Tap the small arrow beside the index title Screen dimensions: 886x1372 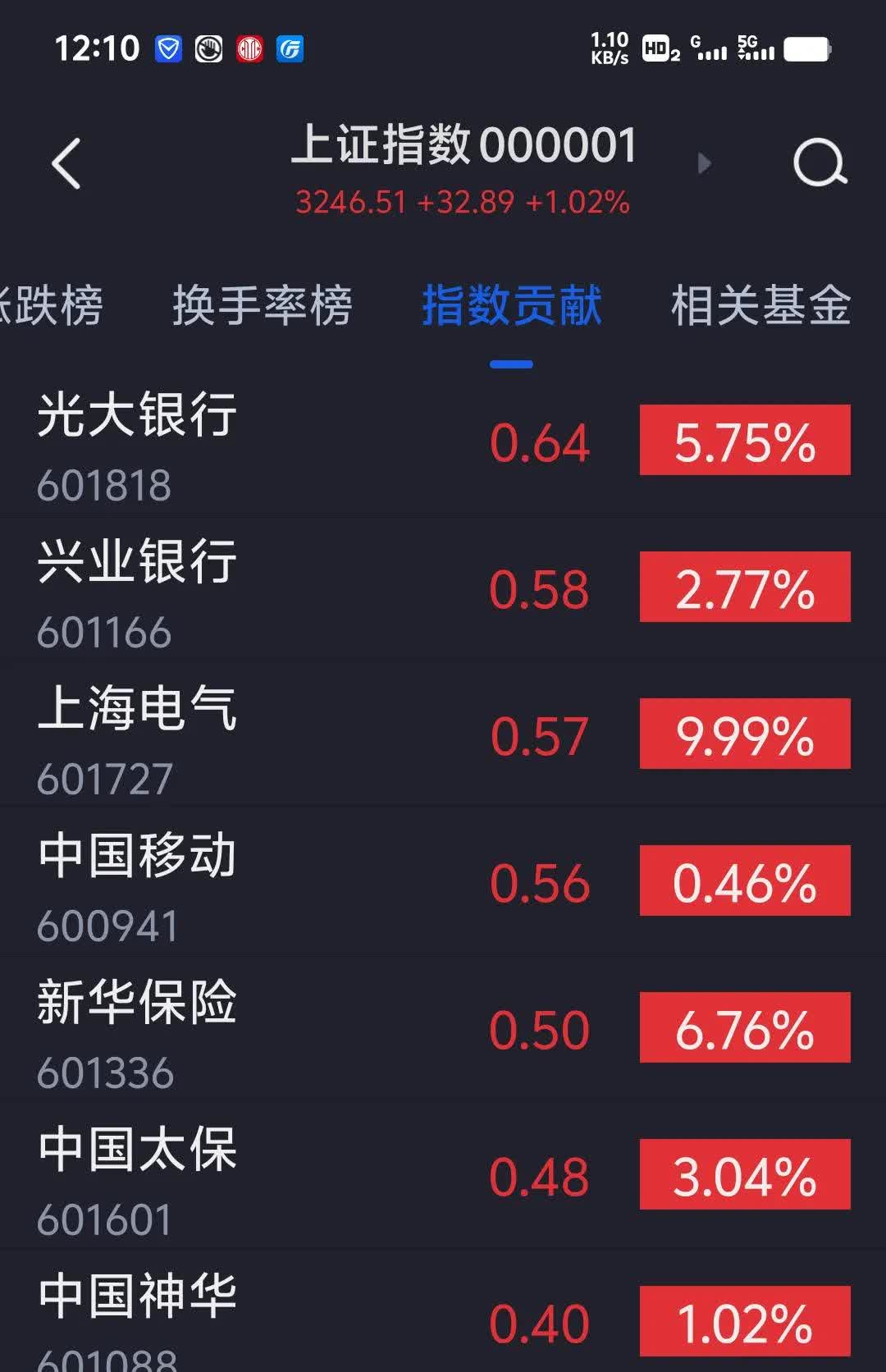[x=704, y=163]
